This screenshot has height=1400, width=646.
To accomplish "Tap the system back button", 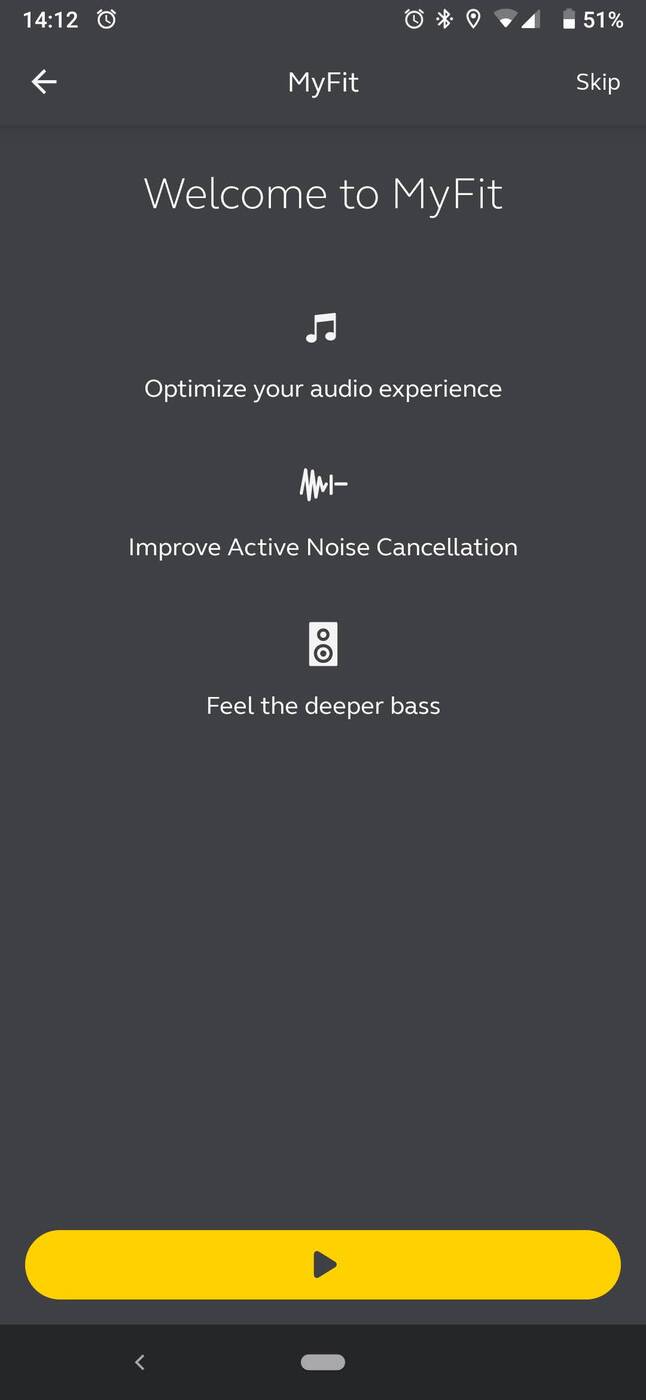I will pos(140,1362).
